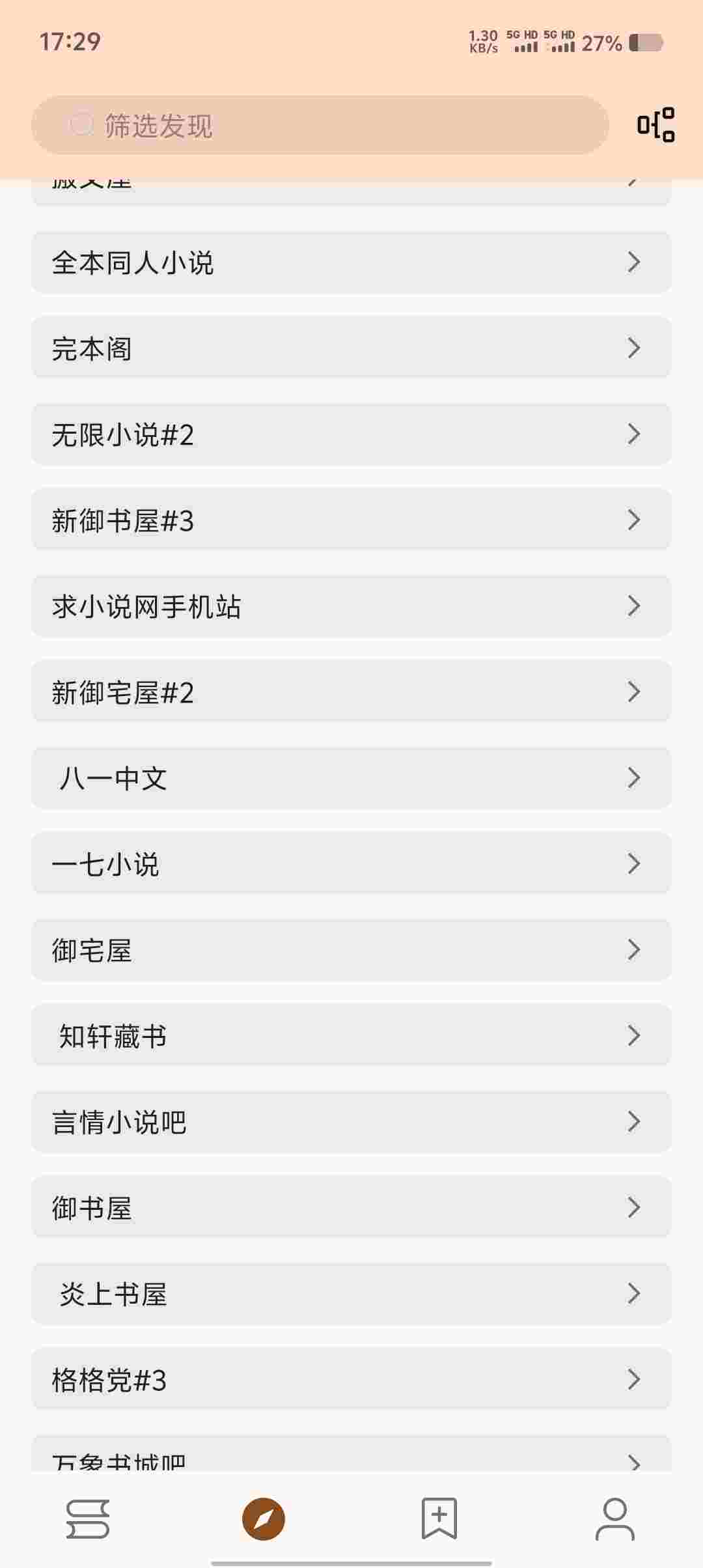Tap the 筛选发现 search field
The width and height of the screenshot is (703, 1568).
pyautogui.click(x=319, y=125)
